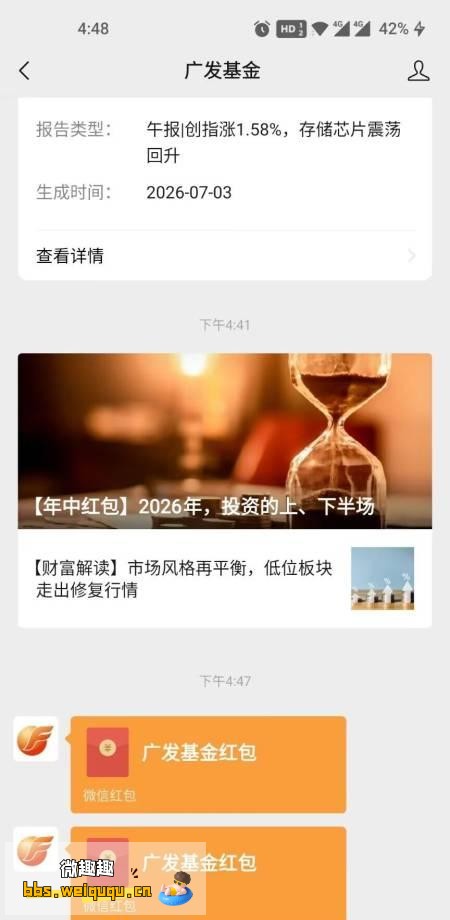
Task: Open 查看详情 for the 午报 report
Action: click(225, 256)
